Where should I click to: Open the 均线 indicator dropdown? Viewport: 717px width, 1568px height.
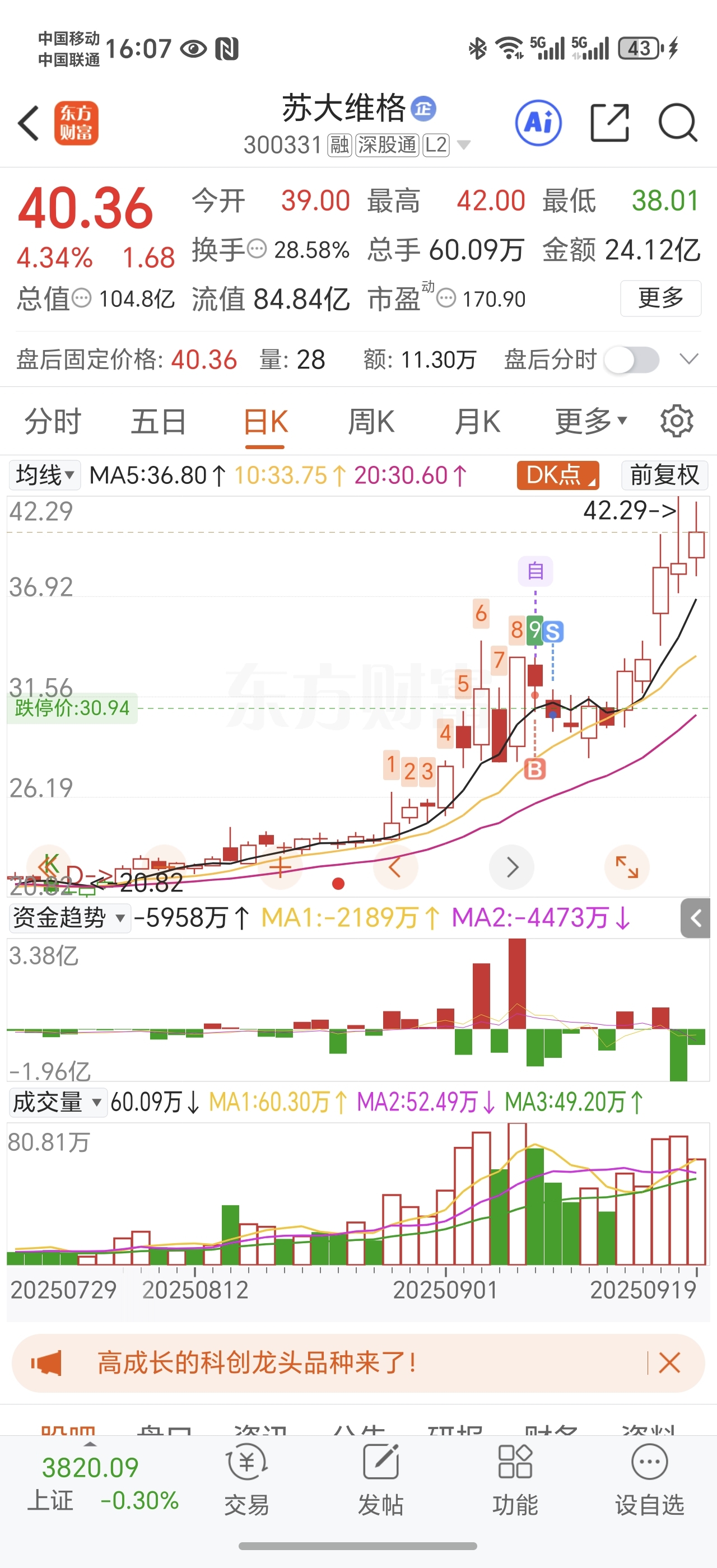tap(45, 475)
